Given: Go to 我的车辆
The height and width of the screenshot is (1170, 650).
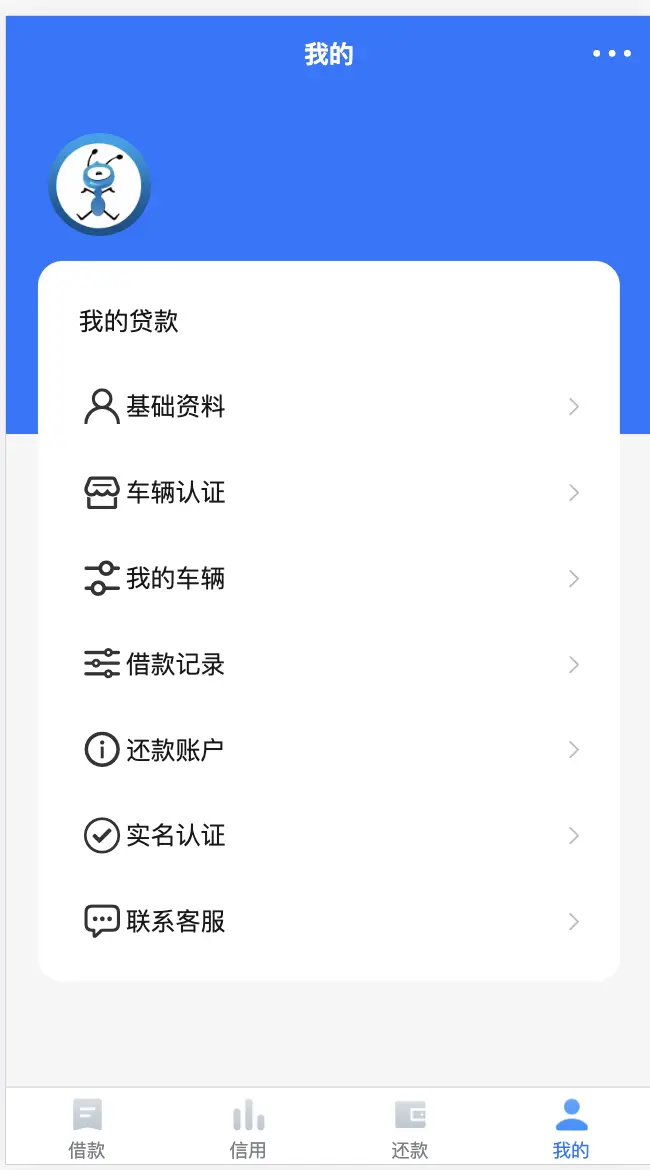Looking at the screenshot, I should click(329, 579).
